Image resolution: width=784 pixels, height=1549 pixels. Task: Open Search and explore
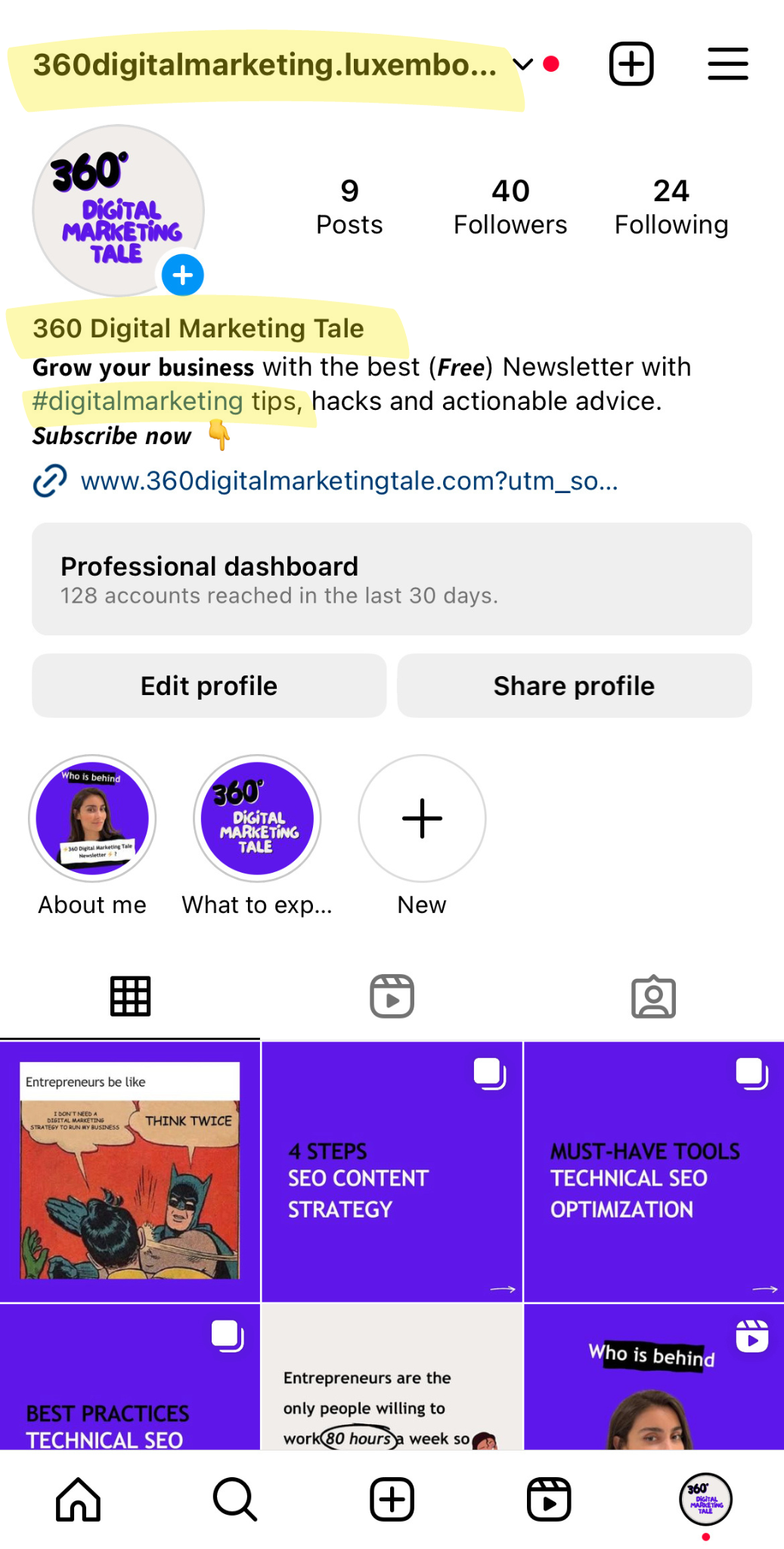[234, 1499]
